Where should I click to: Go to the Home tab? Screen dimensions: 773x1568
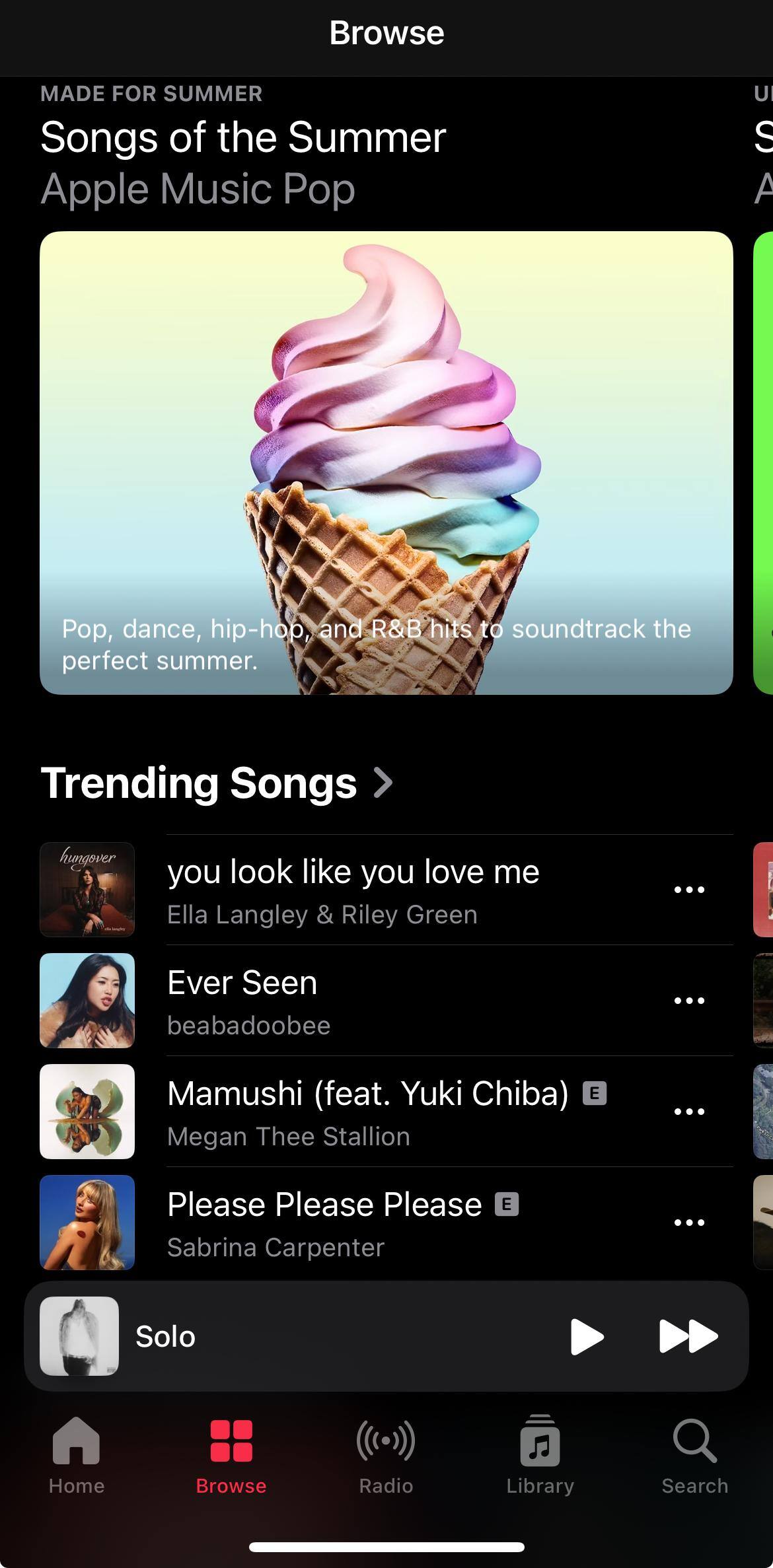(x=77, y=1455)
